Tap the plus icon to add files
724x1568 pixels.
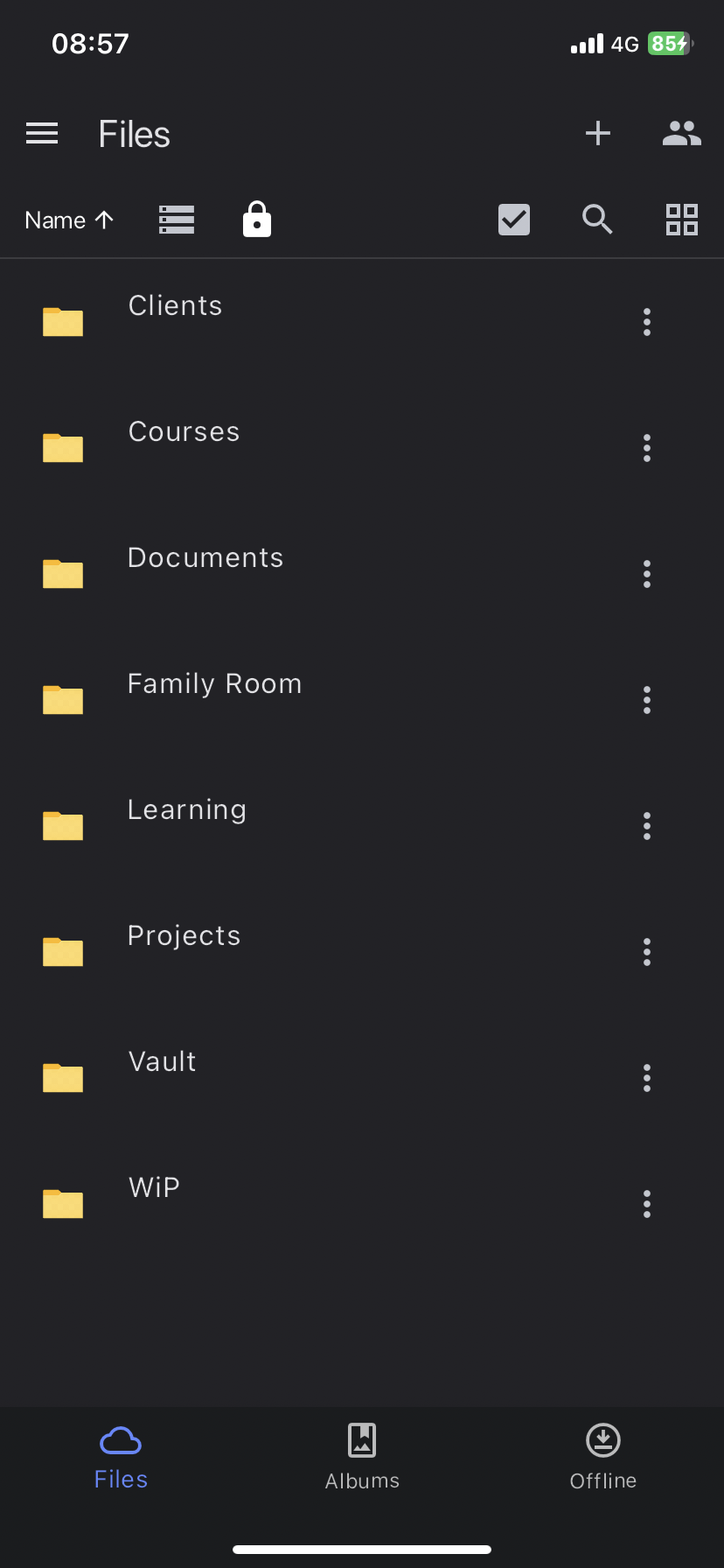(x=598, y=133)
